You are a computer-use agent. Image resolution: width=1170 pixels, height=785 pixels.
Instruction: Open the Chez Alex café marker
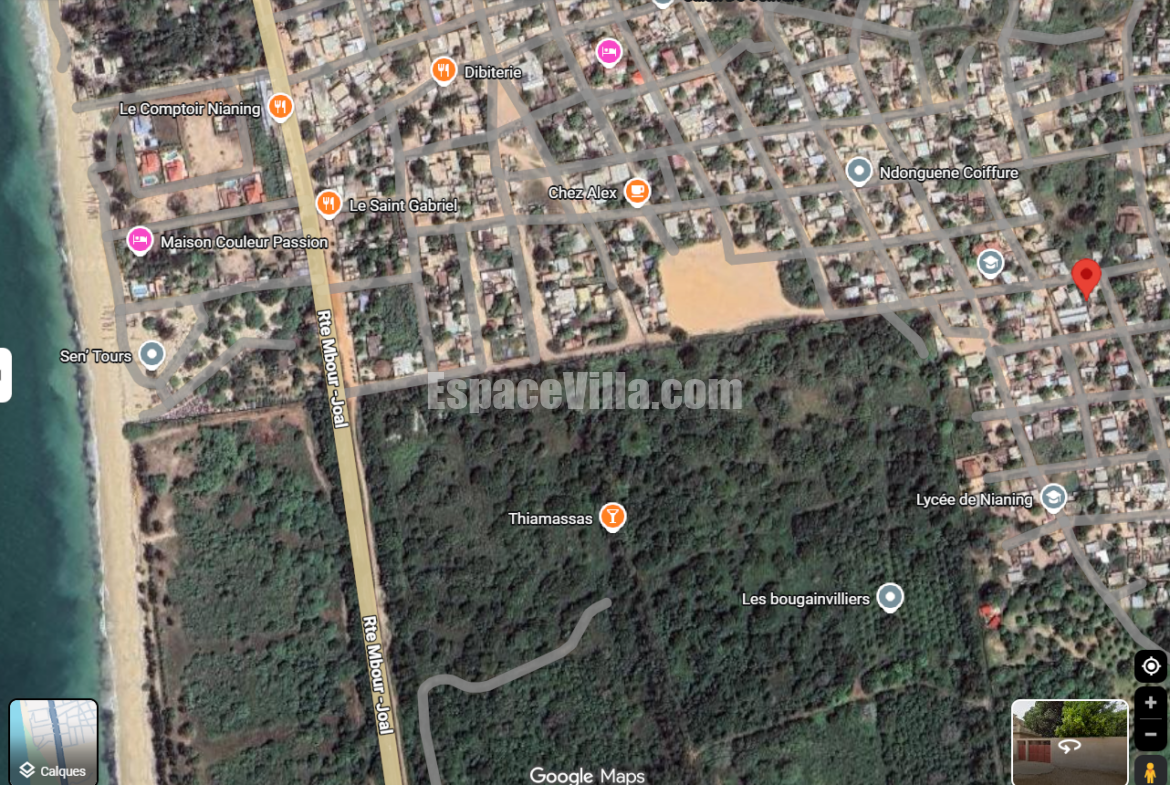pos(637,191)
